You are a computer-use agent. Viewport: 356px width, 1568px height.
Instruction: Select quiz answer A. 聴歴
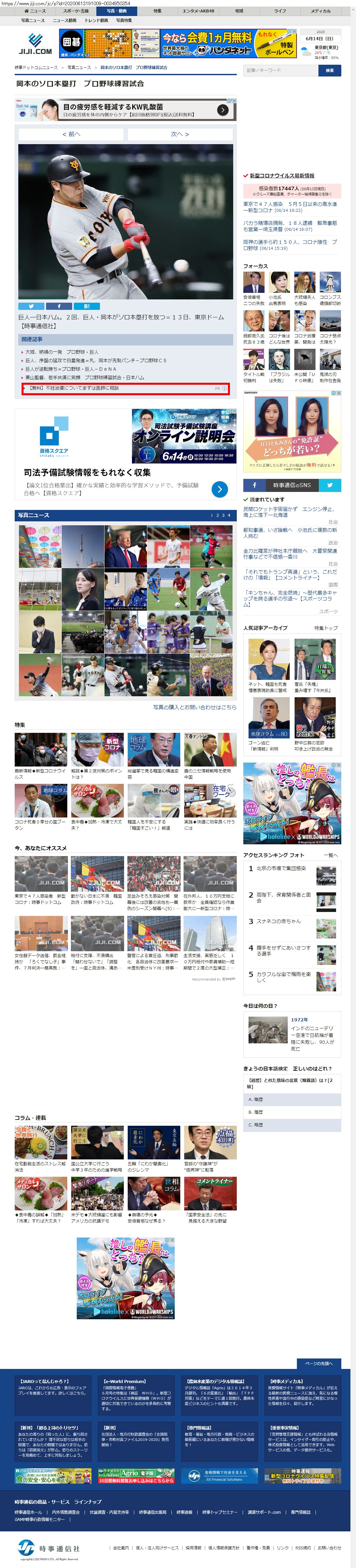tap(256, 1099)
